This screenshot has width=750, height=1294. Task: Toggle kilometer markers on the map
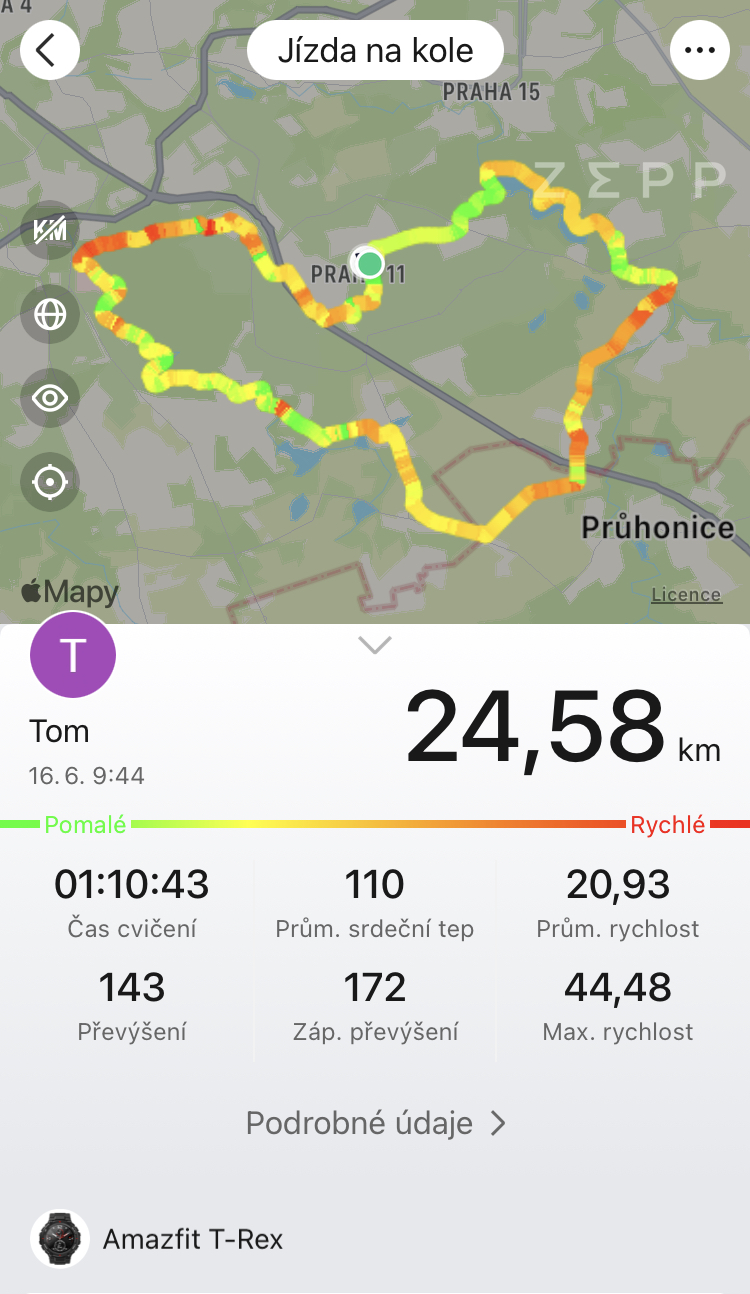coord(49,231)
